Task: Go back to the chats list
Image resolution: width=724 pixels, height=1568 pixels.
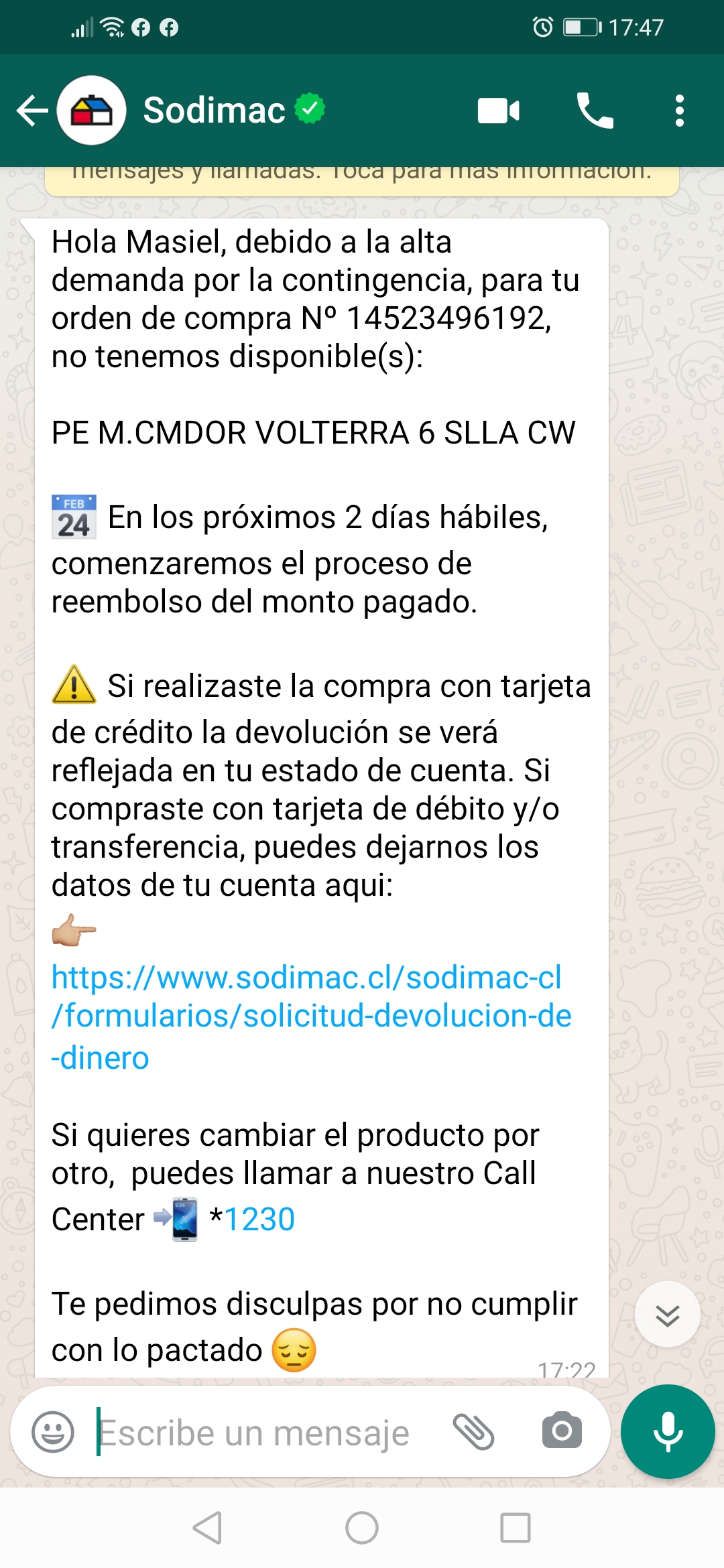Action: 32,111
